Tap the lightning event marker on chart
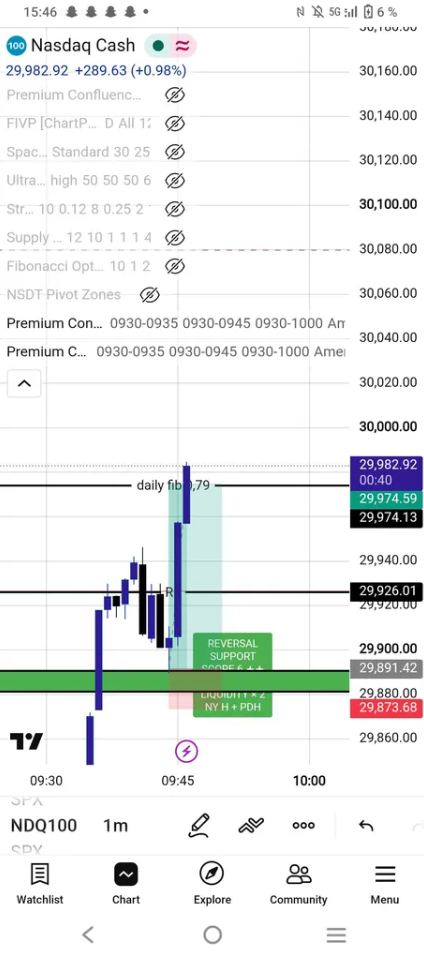Screen dimensions: 424x953 pos(186,751)
